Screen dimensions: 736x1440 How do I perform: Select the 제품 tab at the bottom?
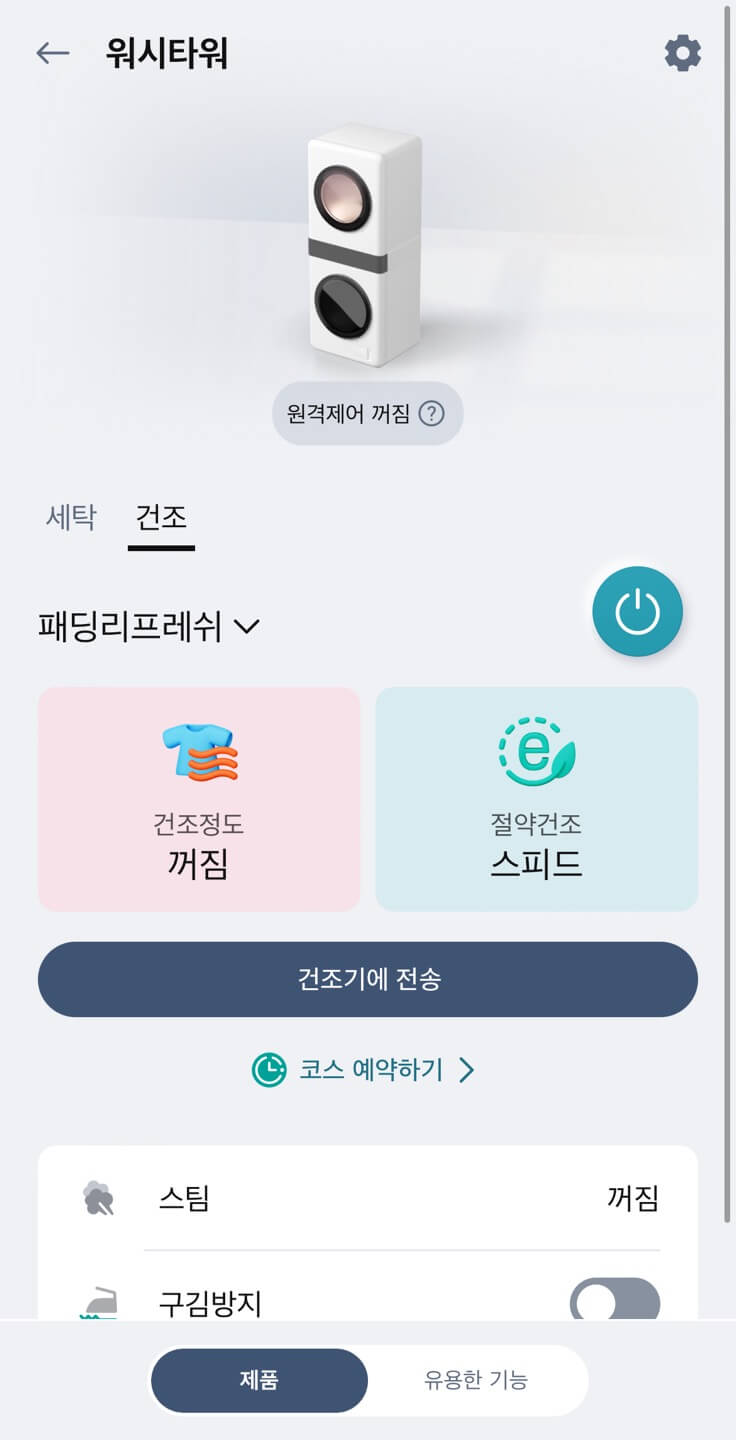(x=259, y=1380)
